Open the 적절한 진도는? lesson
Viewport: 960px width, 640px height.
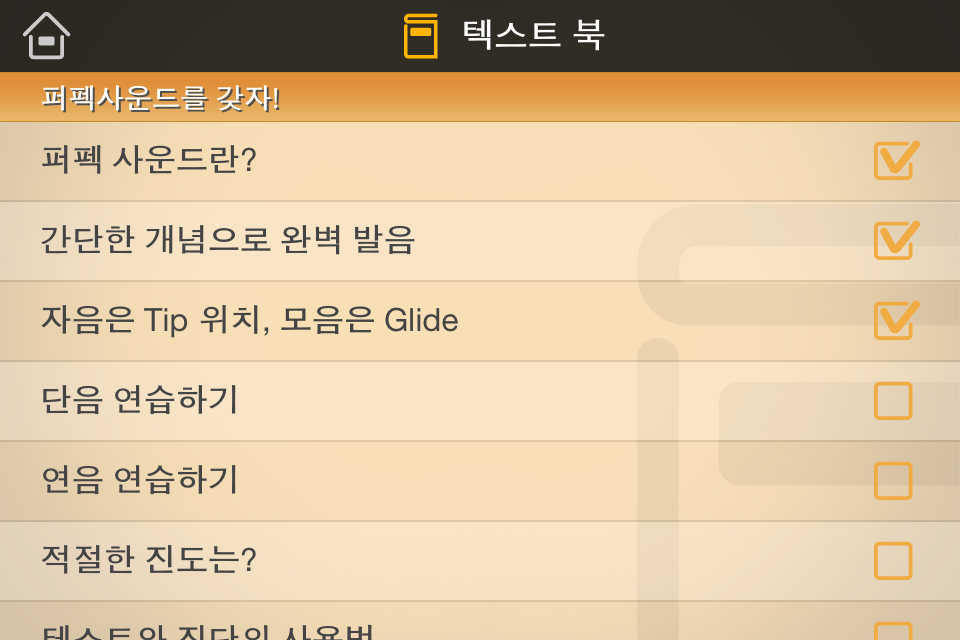tap(149, 560)
